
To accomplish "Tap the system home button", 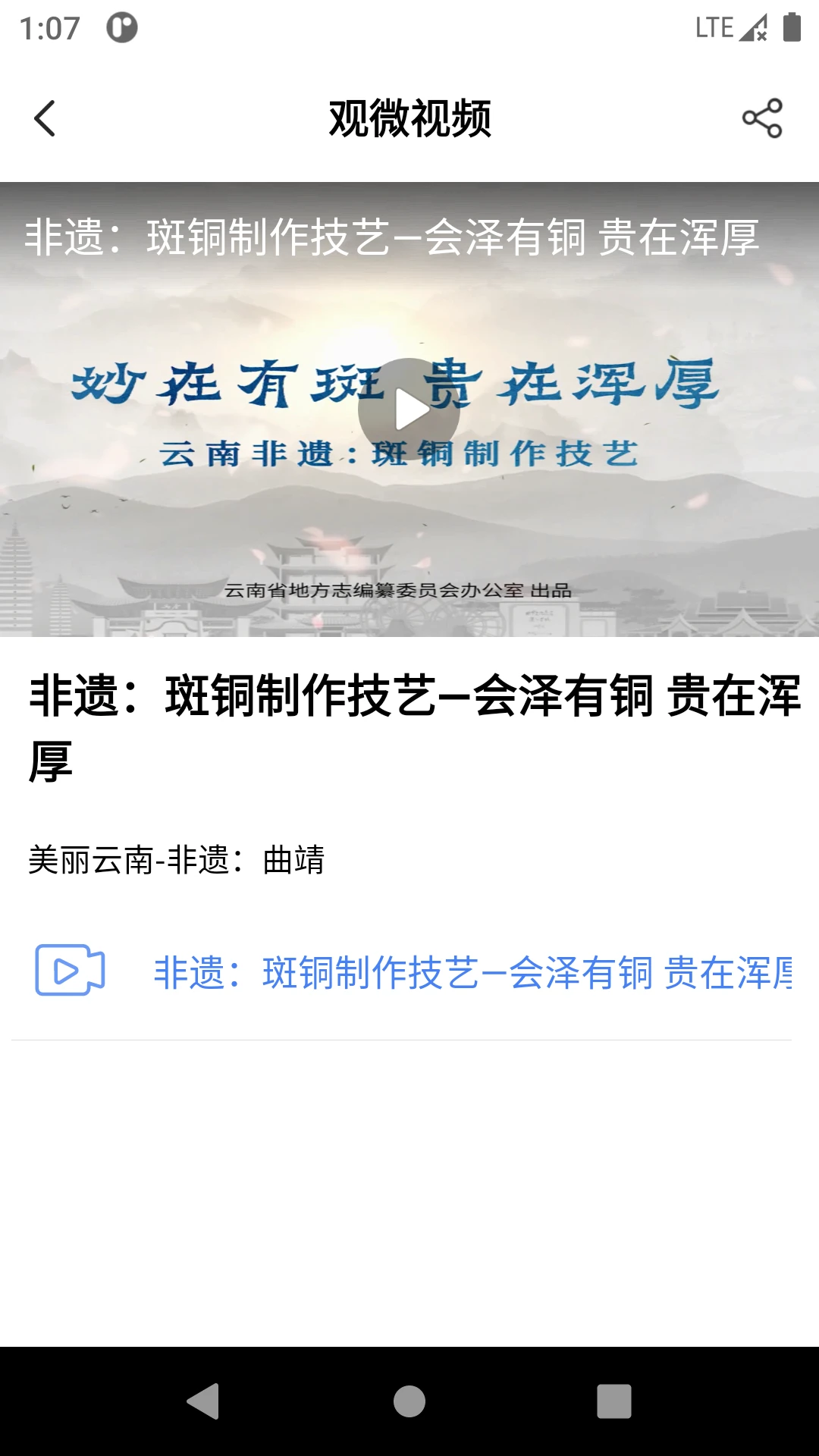I will coord(409,1401).
